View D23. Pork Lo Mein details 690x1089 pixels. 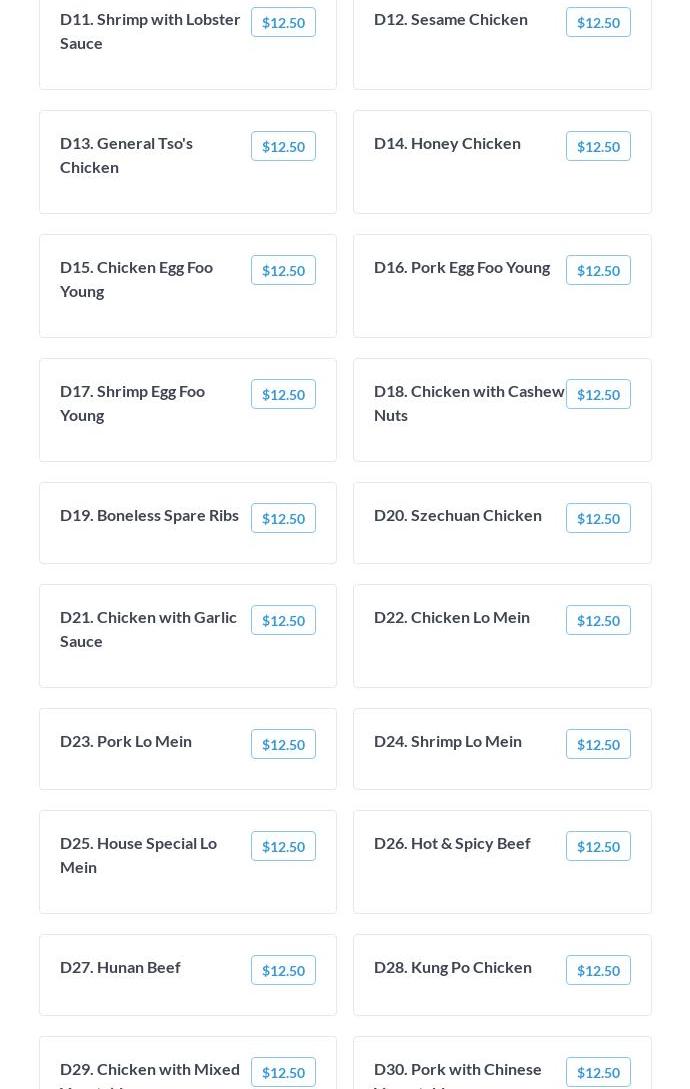click(126, 741)
